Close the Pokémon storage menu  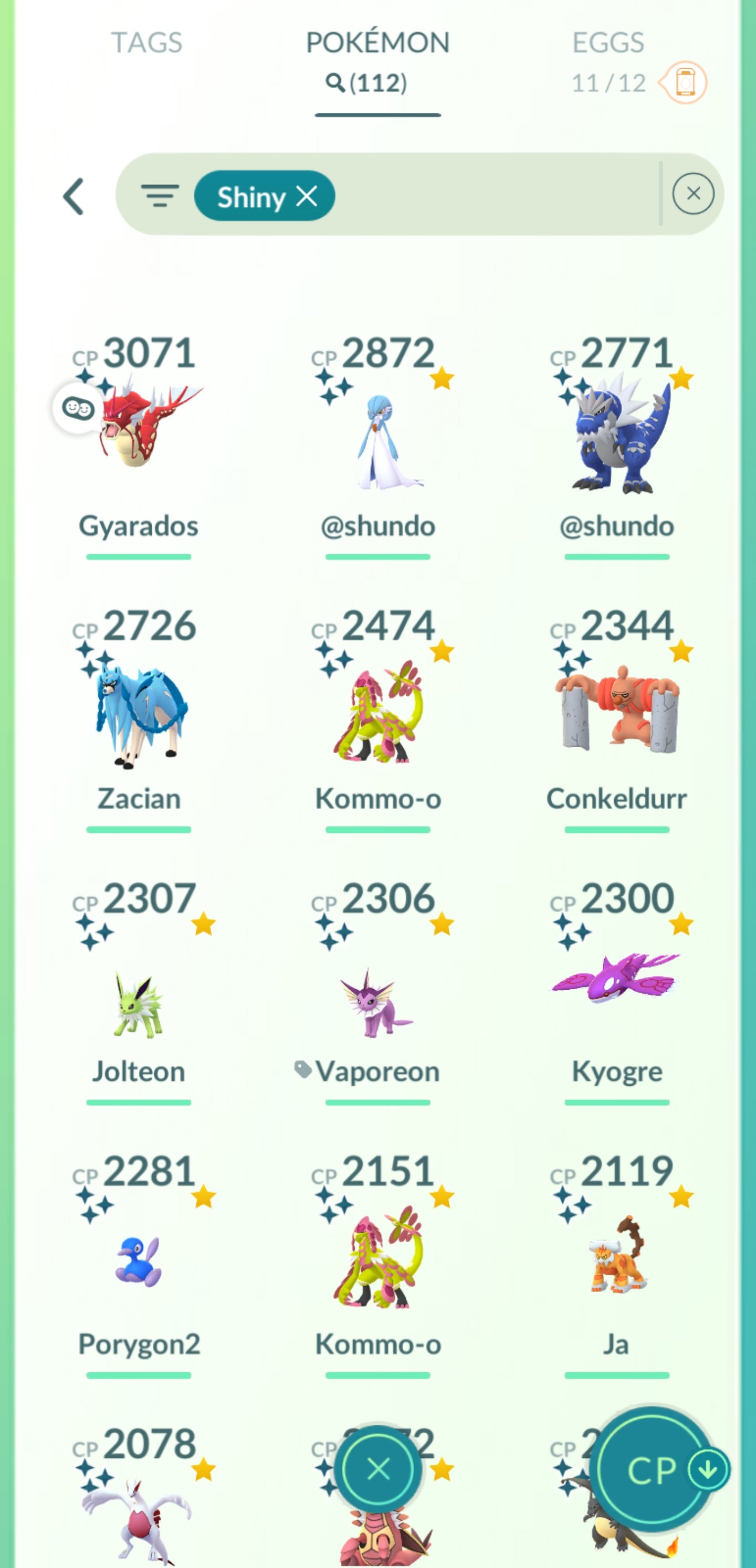pyautogui.click(x=377, y=1470)
